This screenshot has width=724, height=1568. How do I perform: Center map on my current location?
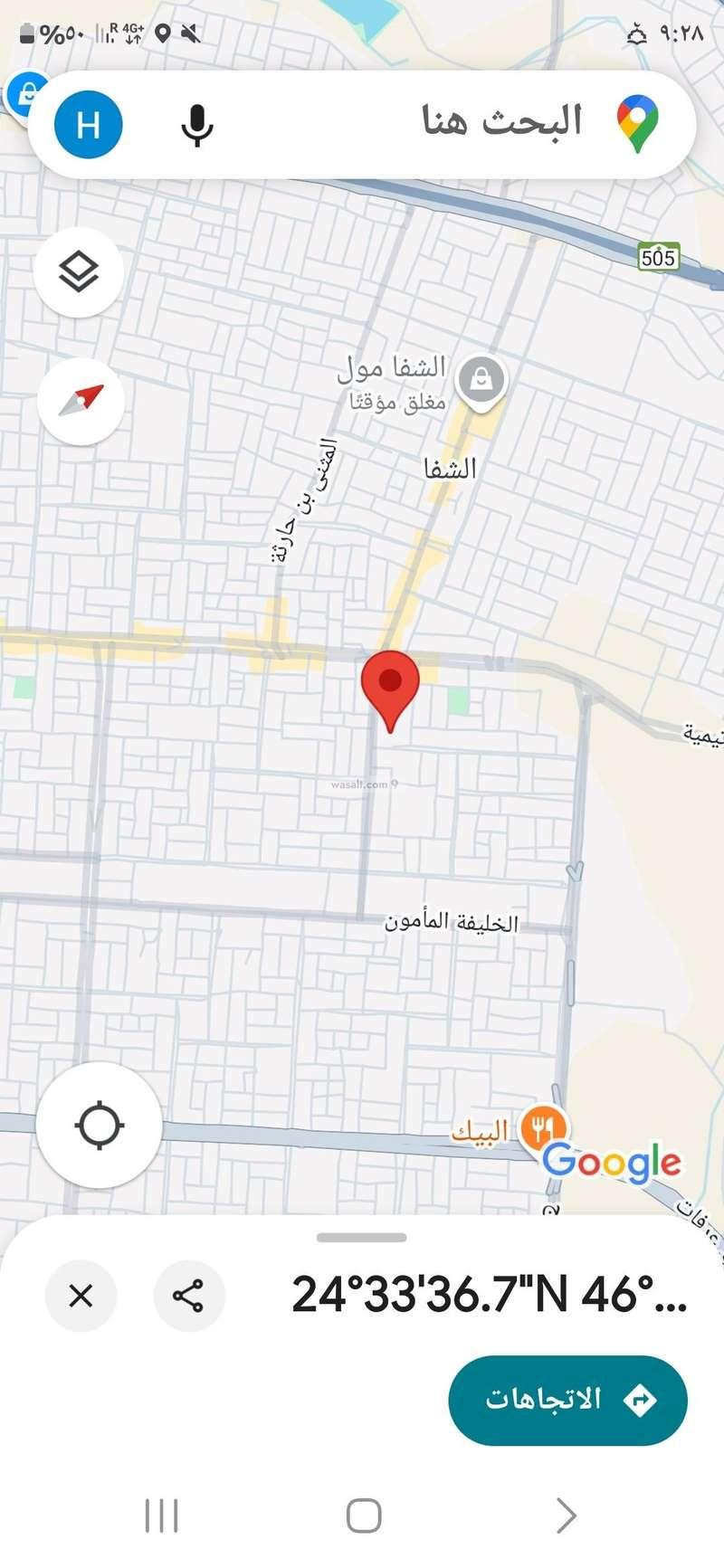[x=99, y=1126]
